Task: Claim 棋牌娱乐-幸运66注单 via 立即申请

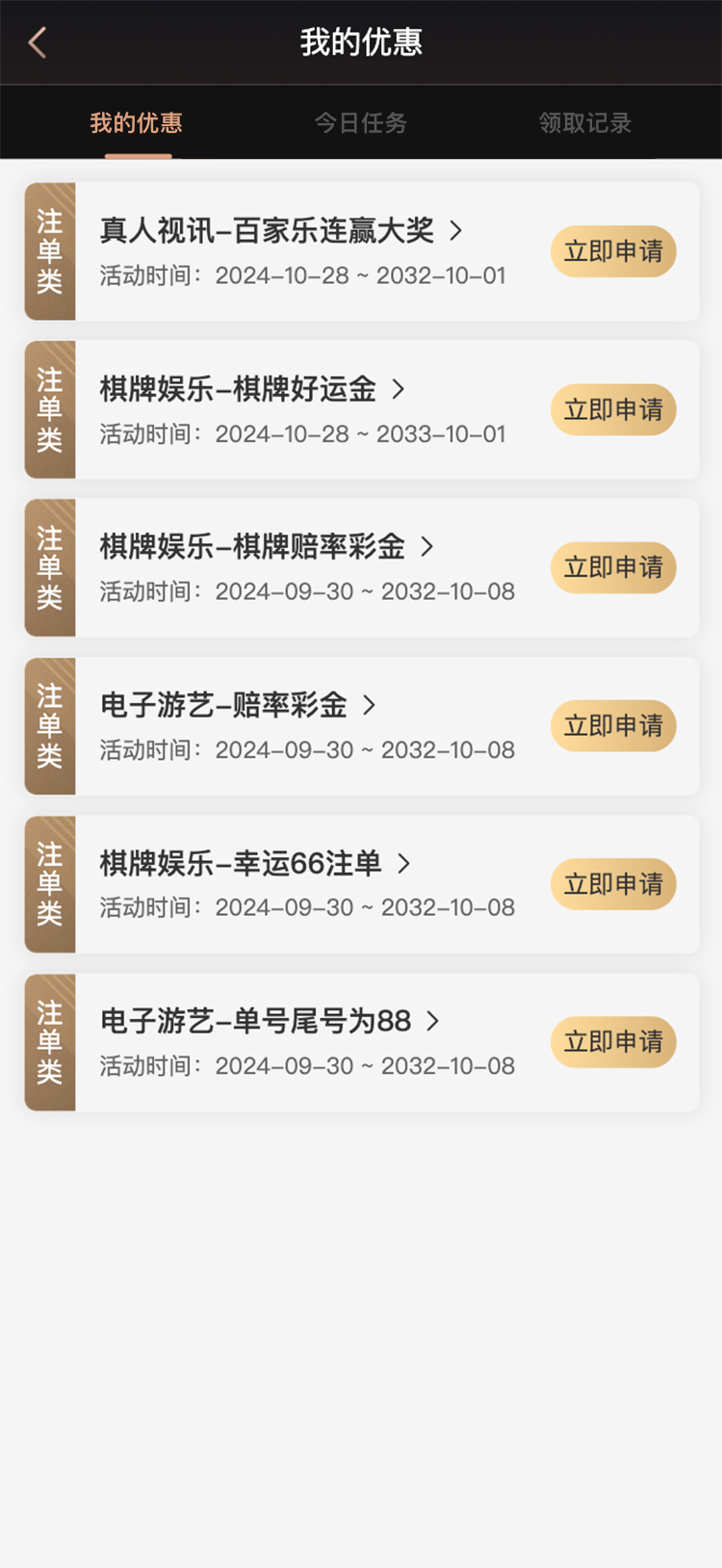Action: tap(613, 884)
